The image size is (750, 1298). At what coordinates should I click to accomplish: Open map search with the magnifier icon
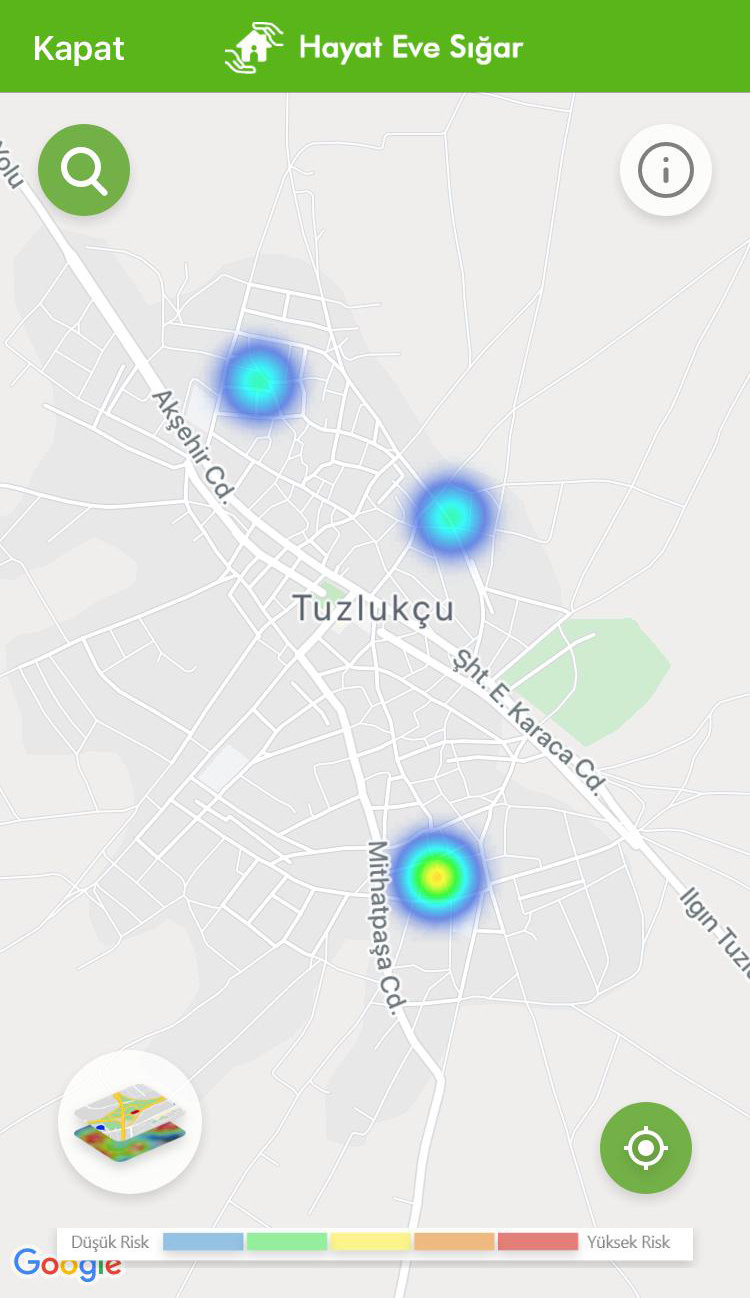coord(84,169)
